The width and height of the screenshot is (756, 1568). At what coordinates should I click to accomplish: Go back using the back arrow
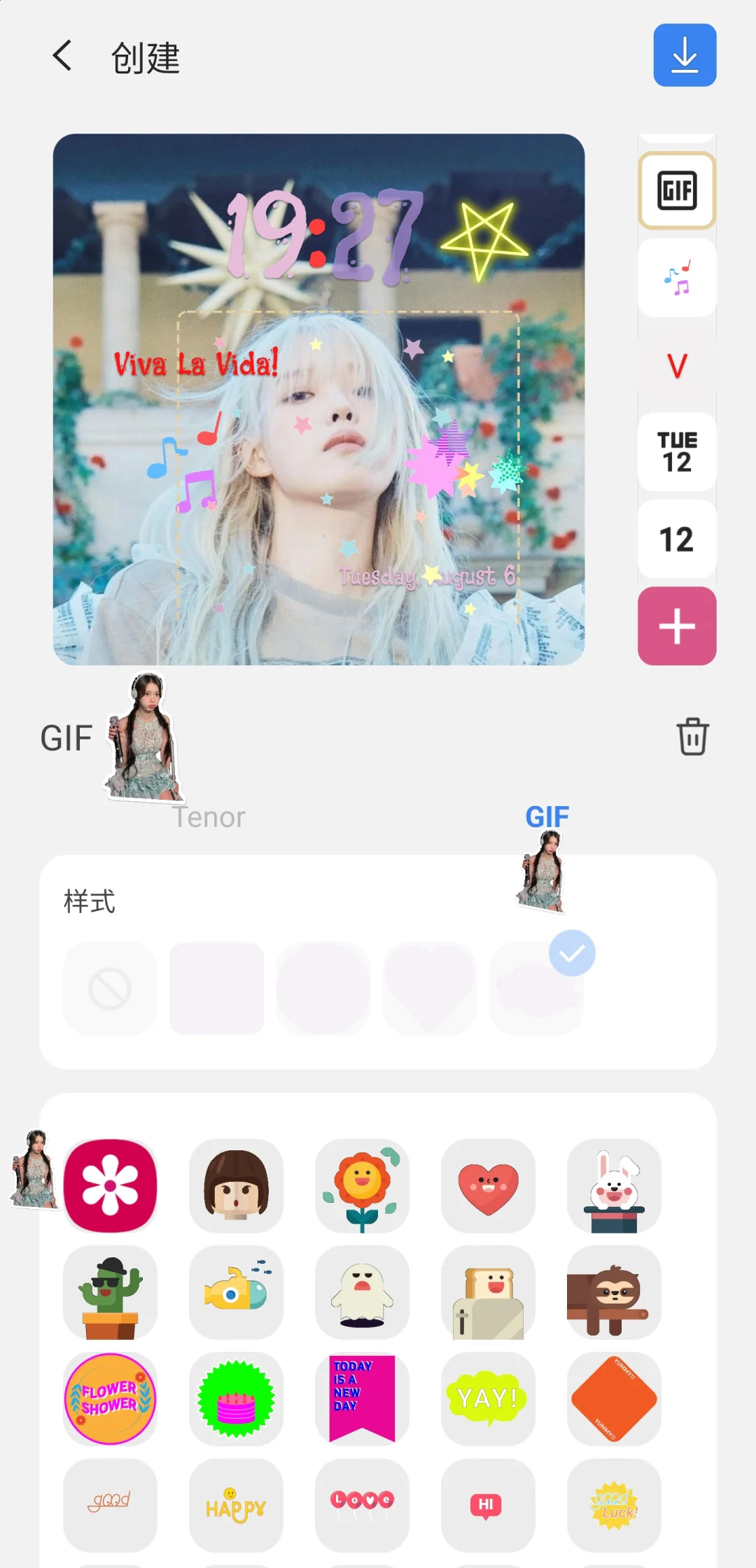point(62,57)
